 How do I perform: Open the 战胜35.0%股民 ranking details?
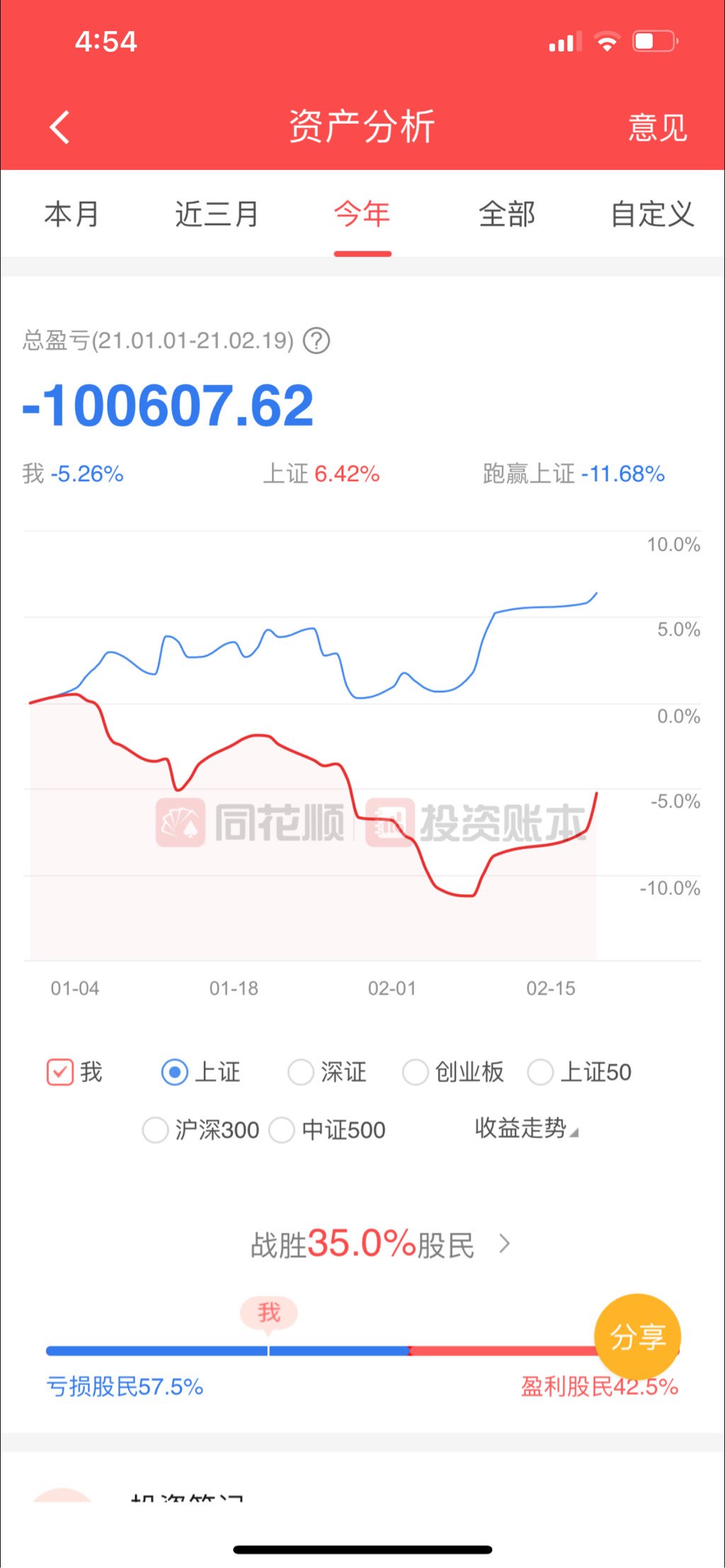[x=381, y=1243]
